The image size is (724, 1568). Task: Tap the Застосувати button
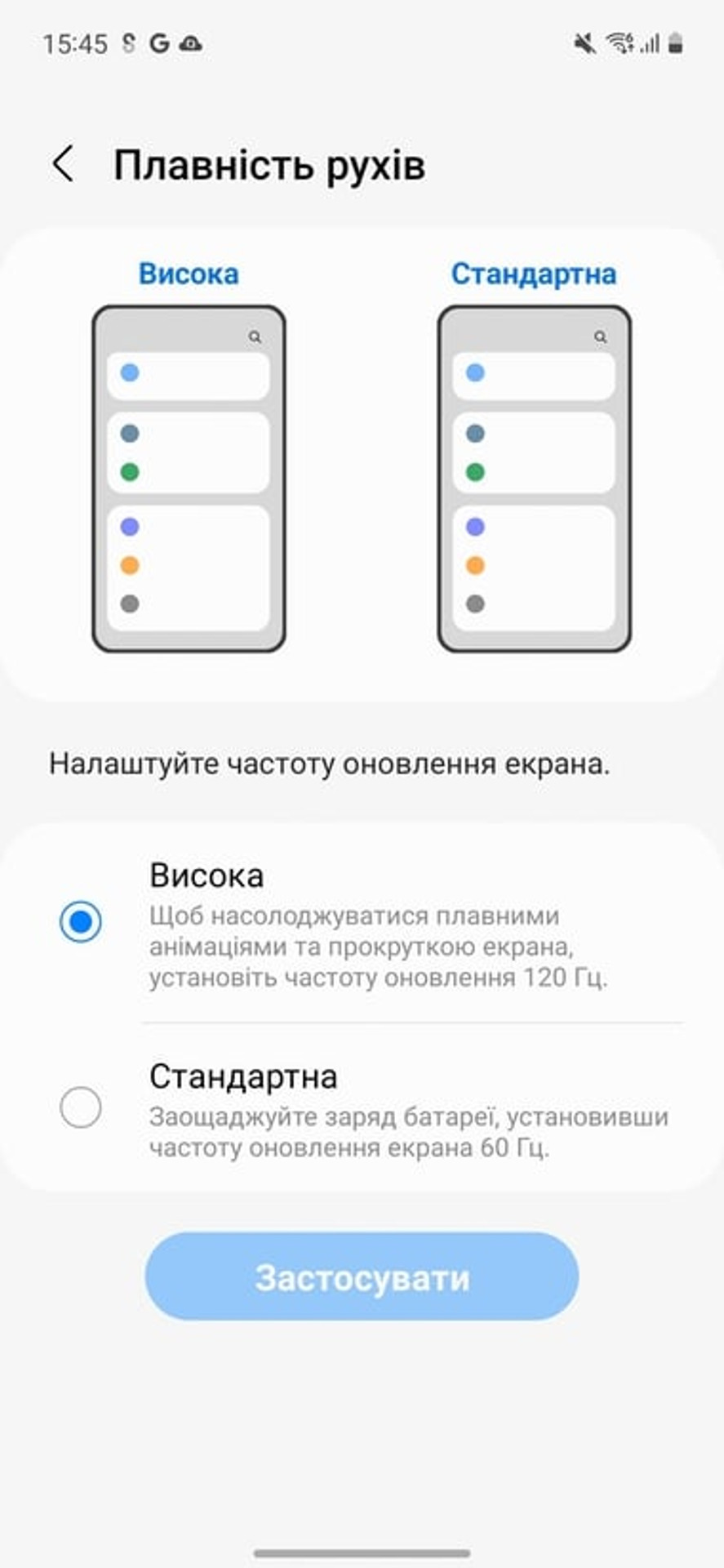pyautogui.click(x=362, y=1276)
